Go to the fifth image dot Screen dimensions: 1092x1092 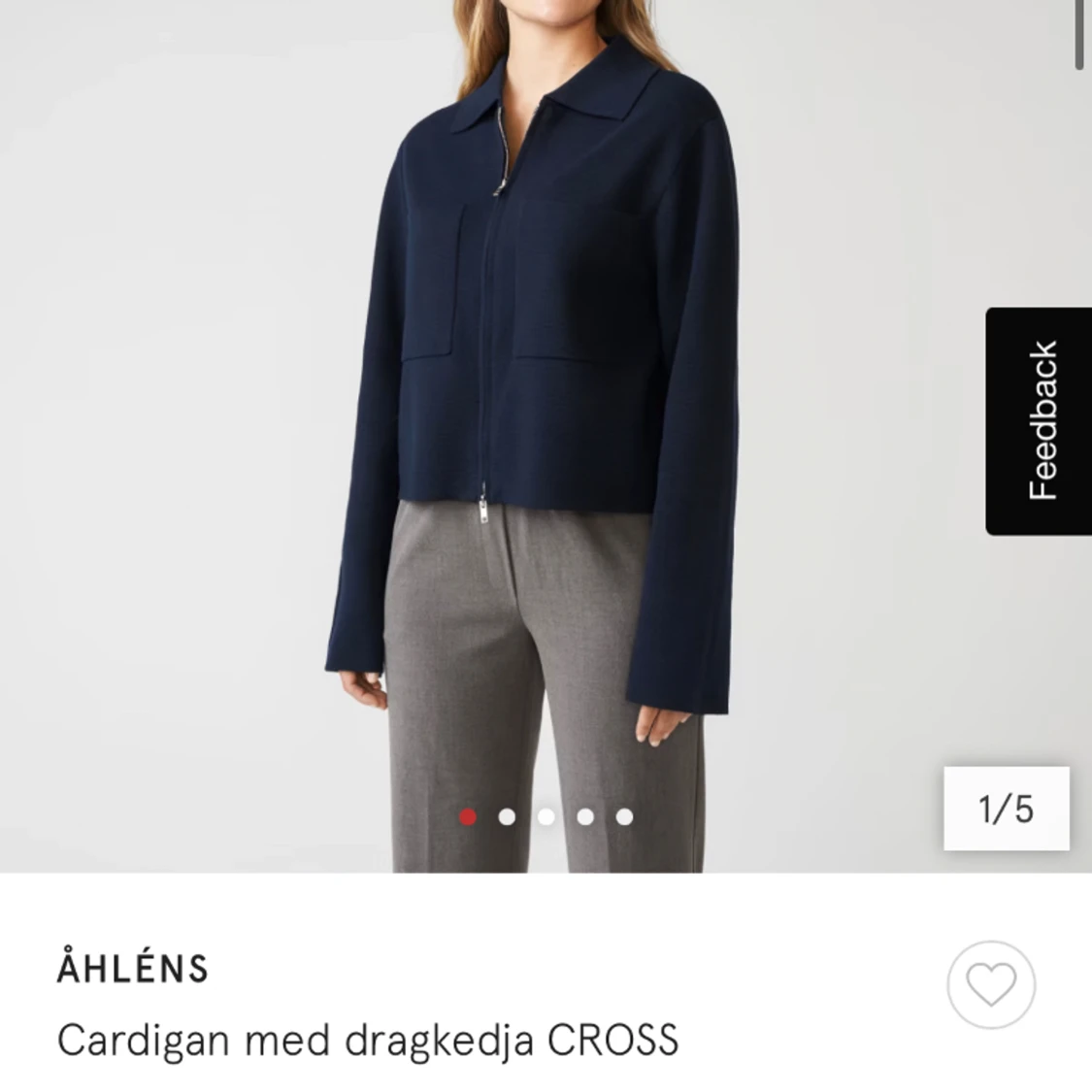(625, 817)
